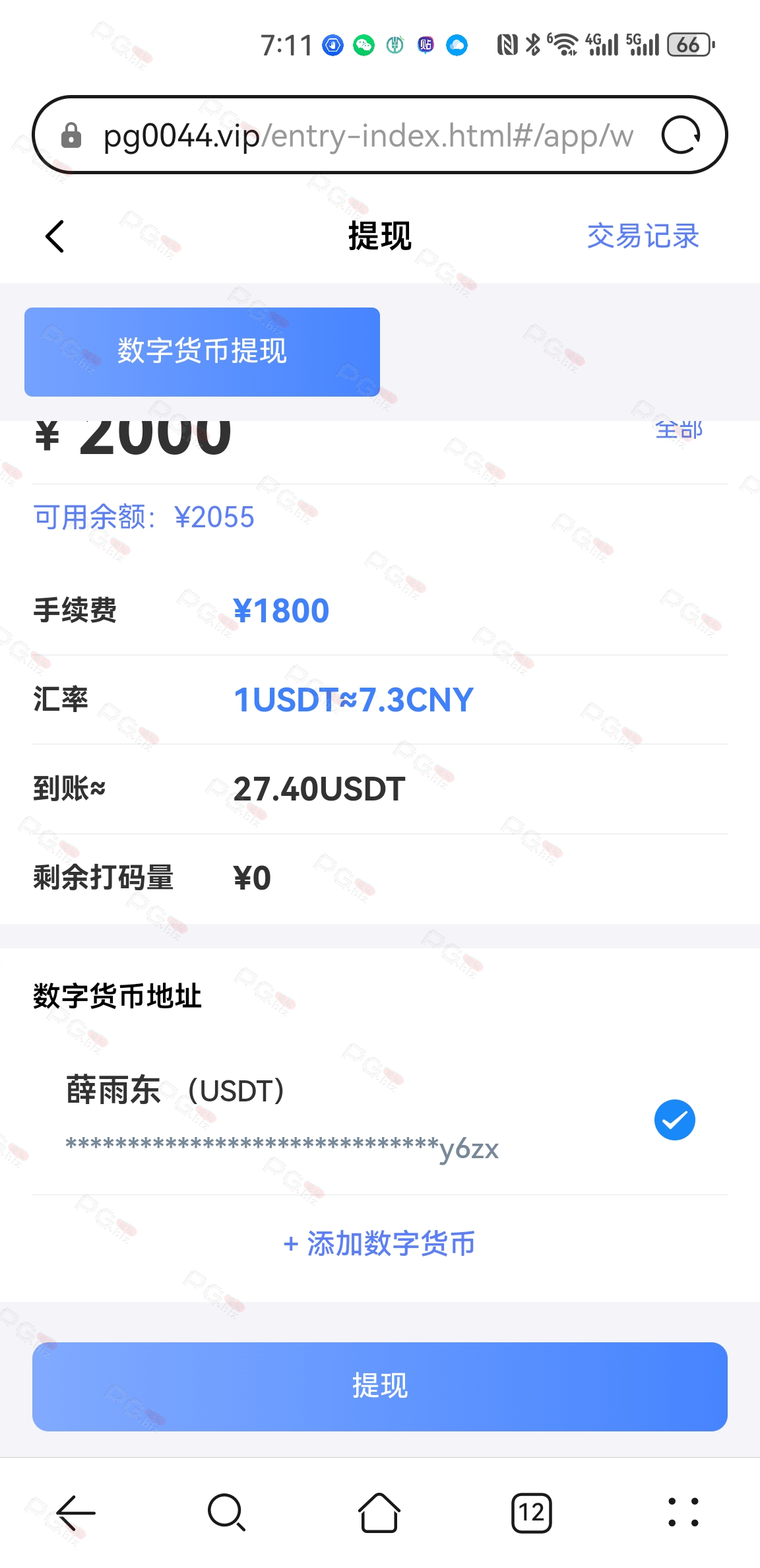Reload the page from the address bar
The height and width of the screenshot is (1568, 760).
tap(681, 135)
